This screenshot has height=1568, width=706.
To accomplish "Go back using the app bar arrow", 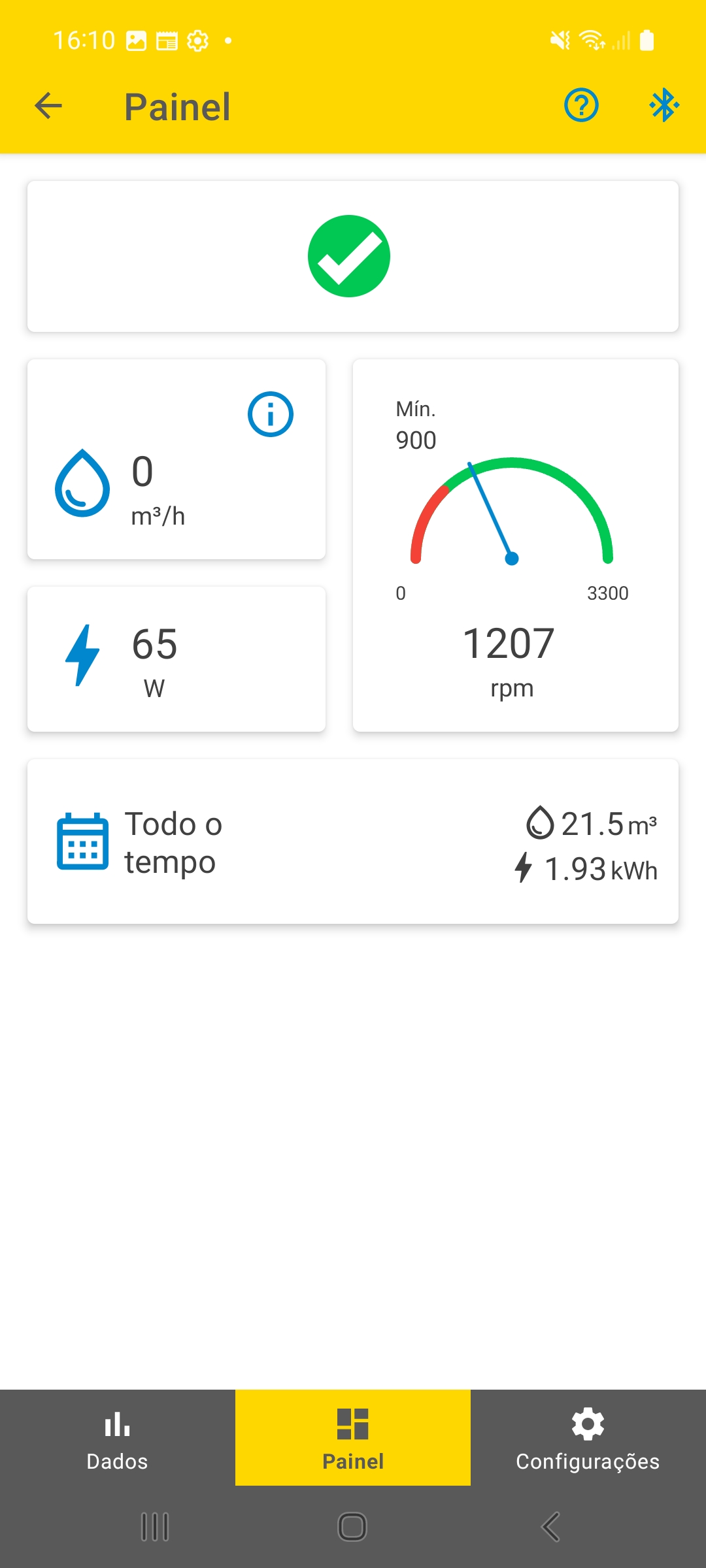I will point(48,106).
